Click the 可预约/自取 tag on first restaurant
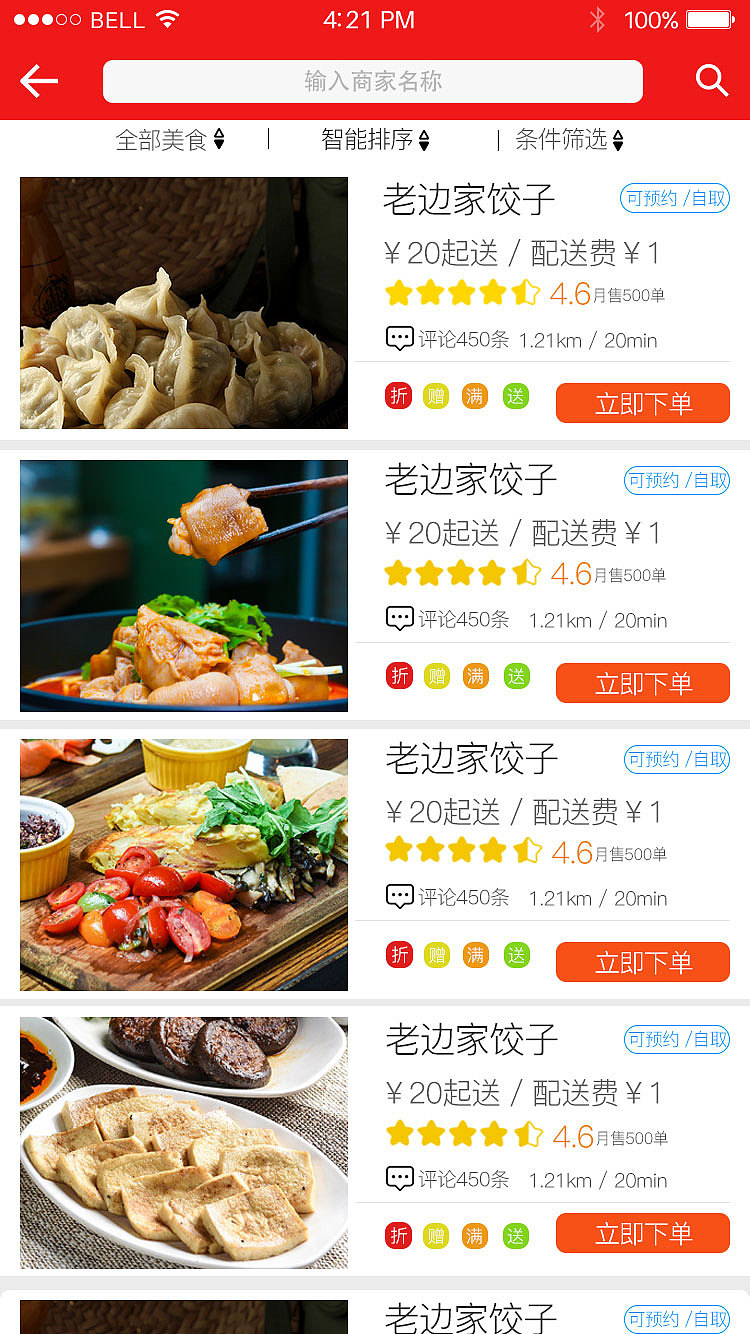 click(675, 198)
